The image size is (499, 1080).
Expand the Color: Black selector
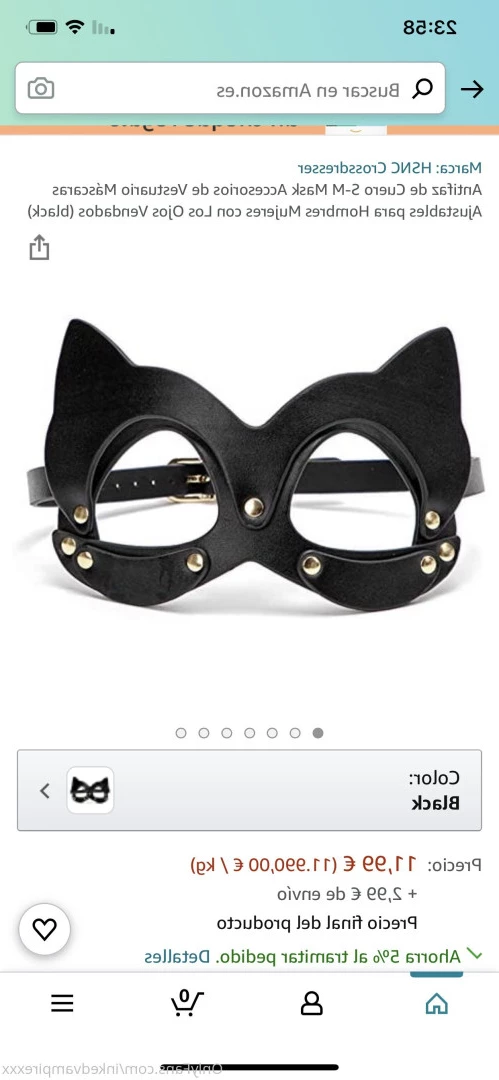click(x=250, y=790)
